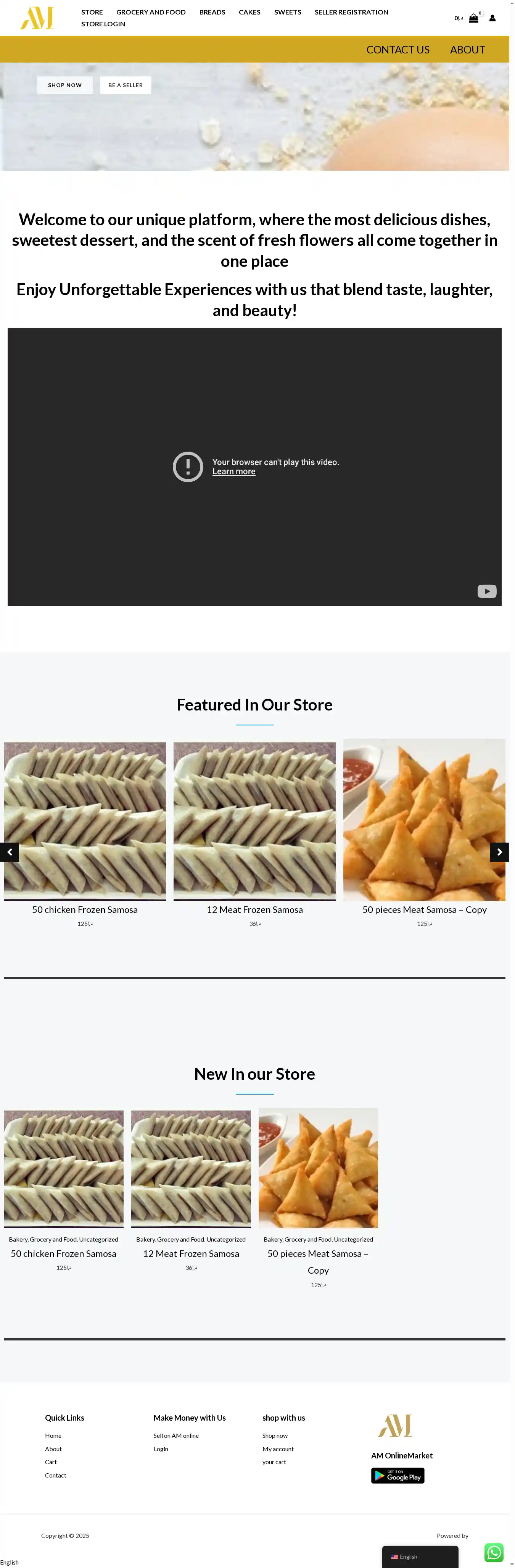Open 50 pieces Meat Samosa in New section
Viewport: 515px width, 1568px height.
pyautogui.click(x=318, y=1253)
